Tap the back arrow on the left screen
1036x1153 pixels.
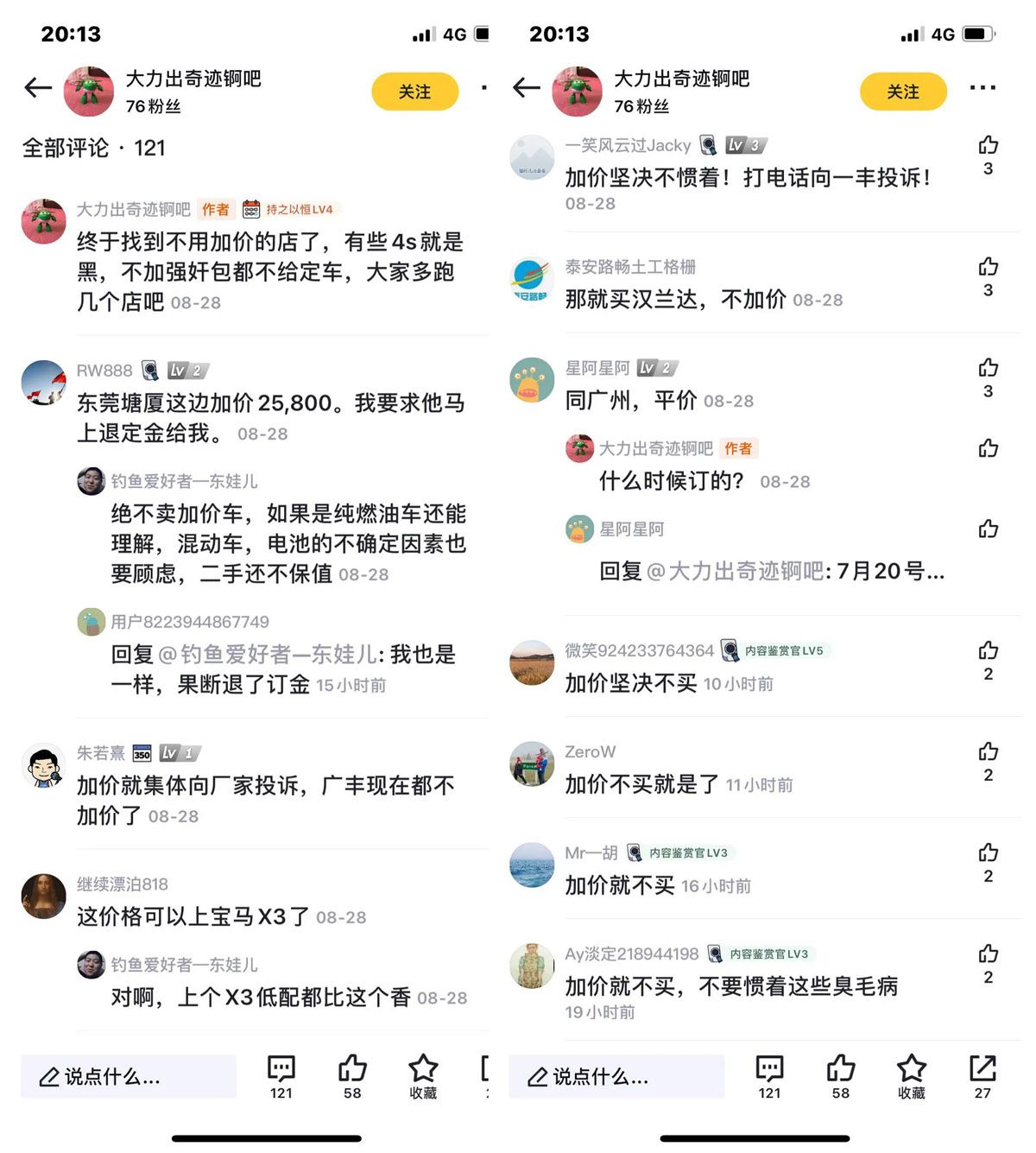(x=38, y=88)
